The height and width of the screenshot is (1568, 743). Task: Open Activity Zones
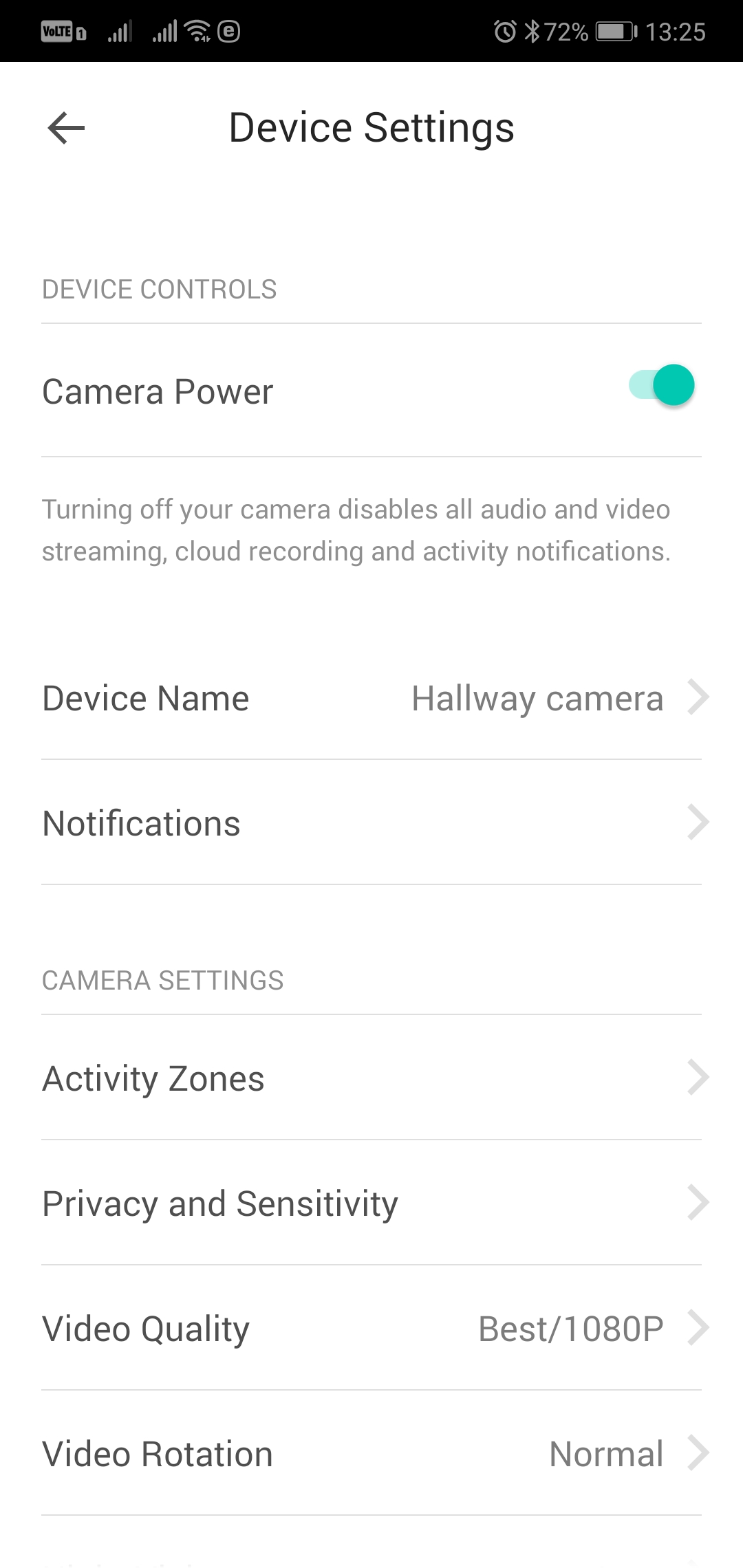[x=371, y=1078]
